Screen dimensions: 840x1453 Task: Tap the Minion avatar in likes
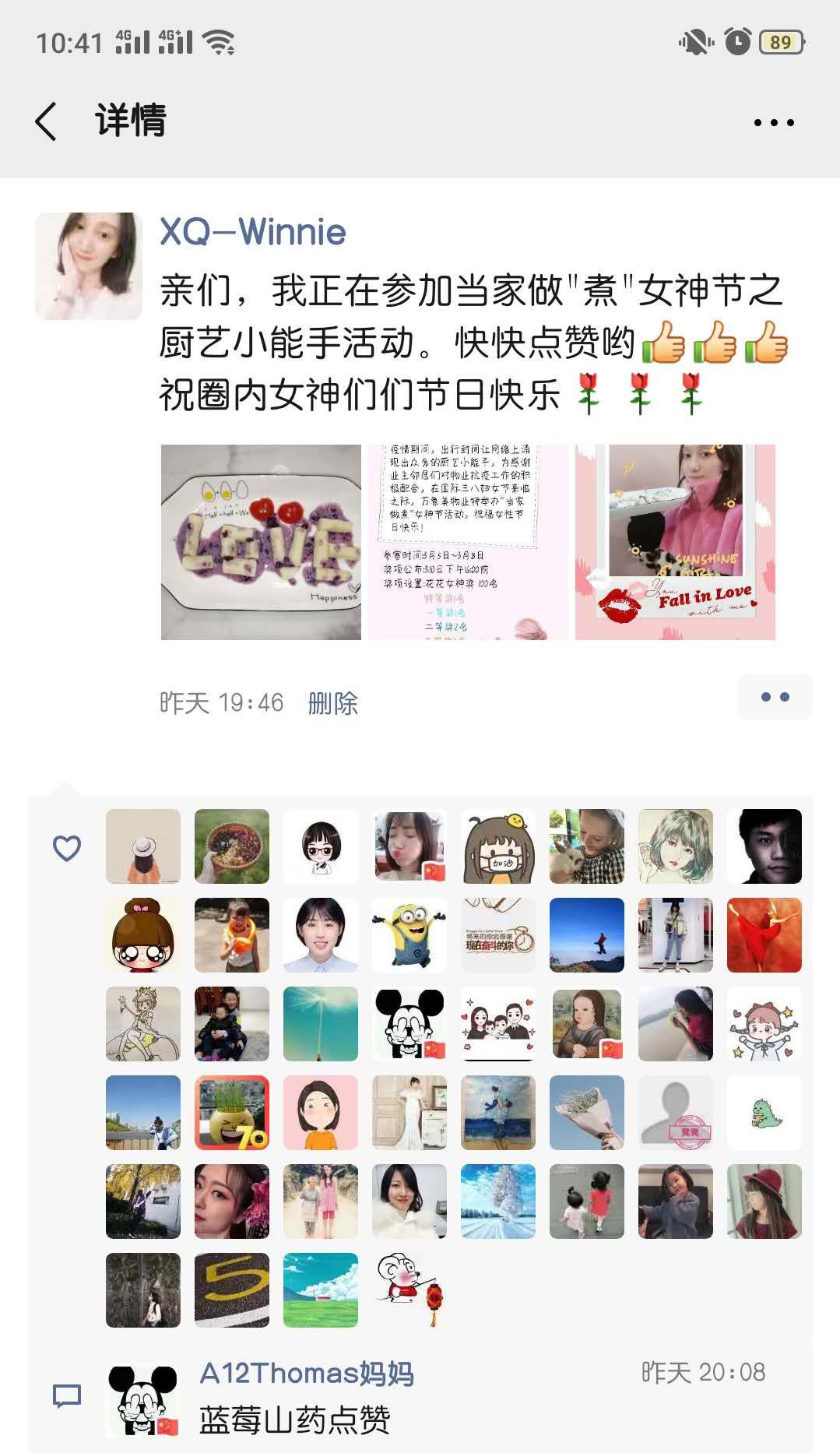point(409,935)
